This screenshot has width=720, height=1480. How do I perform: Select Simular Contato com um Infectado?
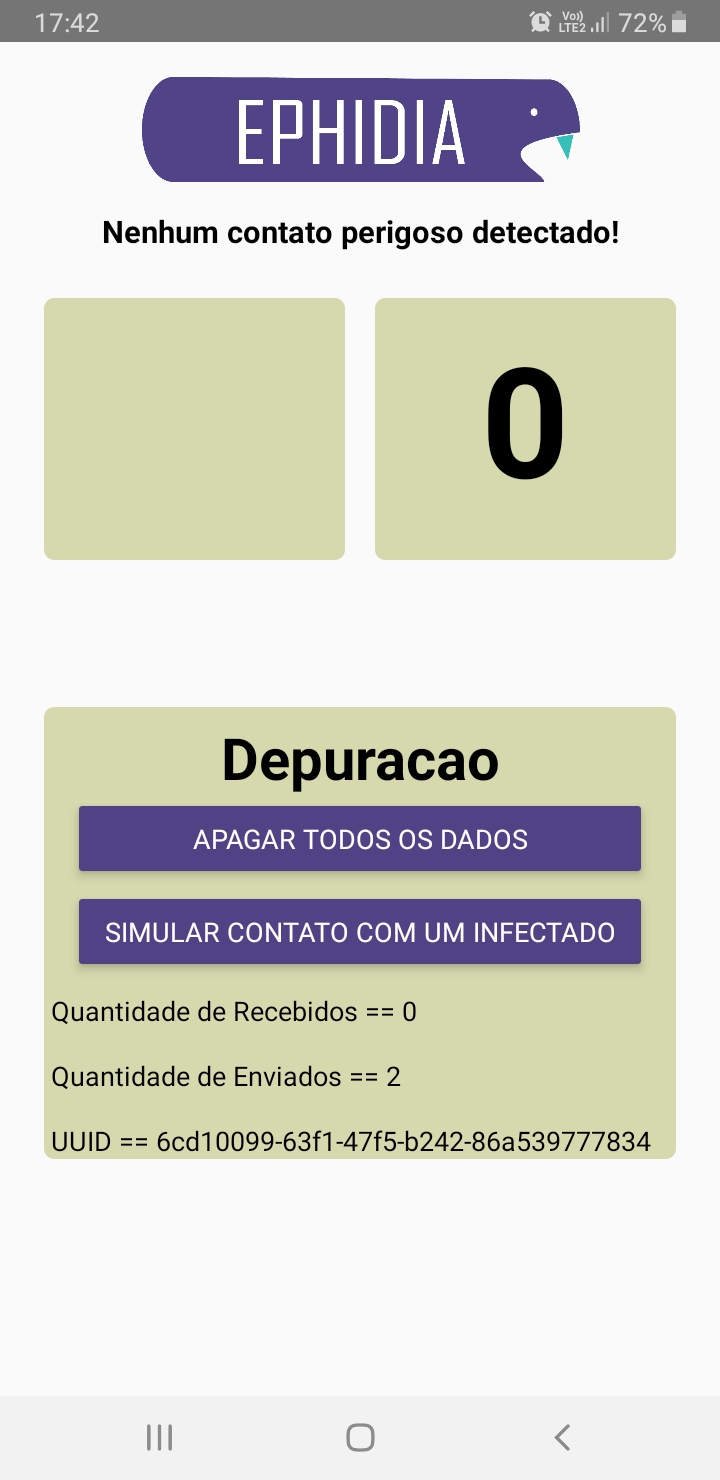[x=360, y=932]
